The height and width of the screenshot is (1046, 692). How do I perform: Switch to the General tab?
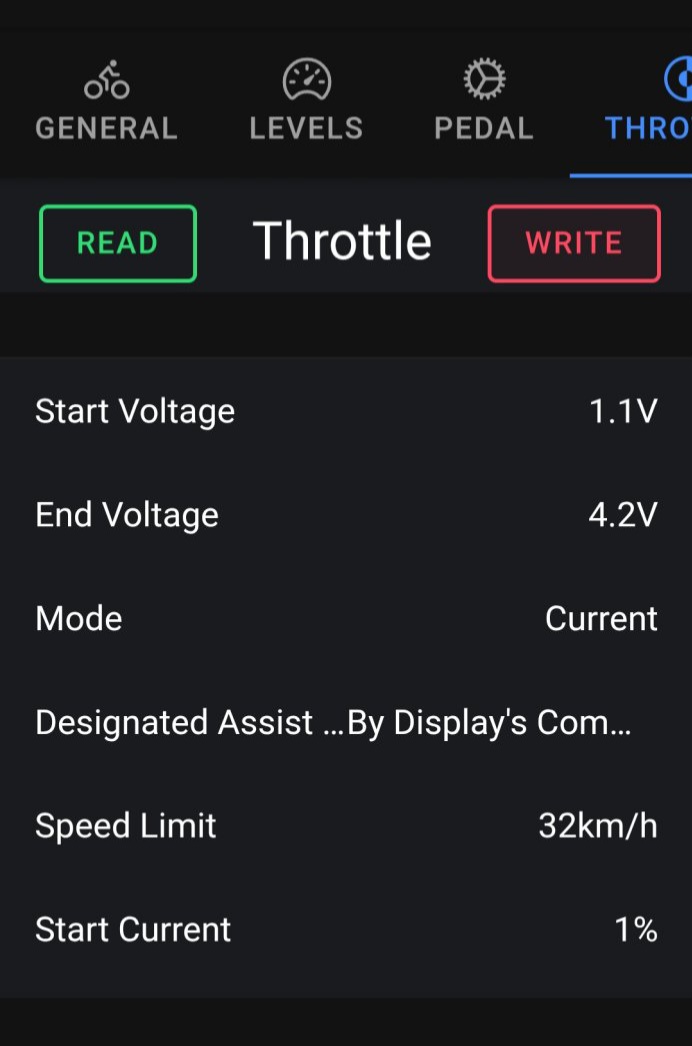pos(106,101)
